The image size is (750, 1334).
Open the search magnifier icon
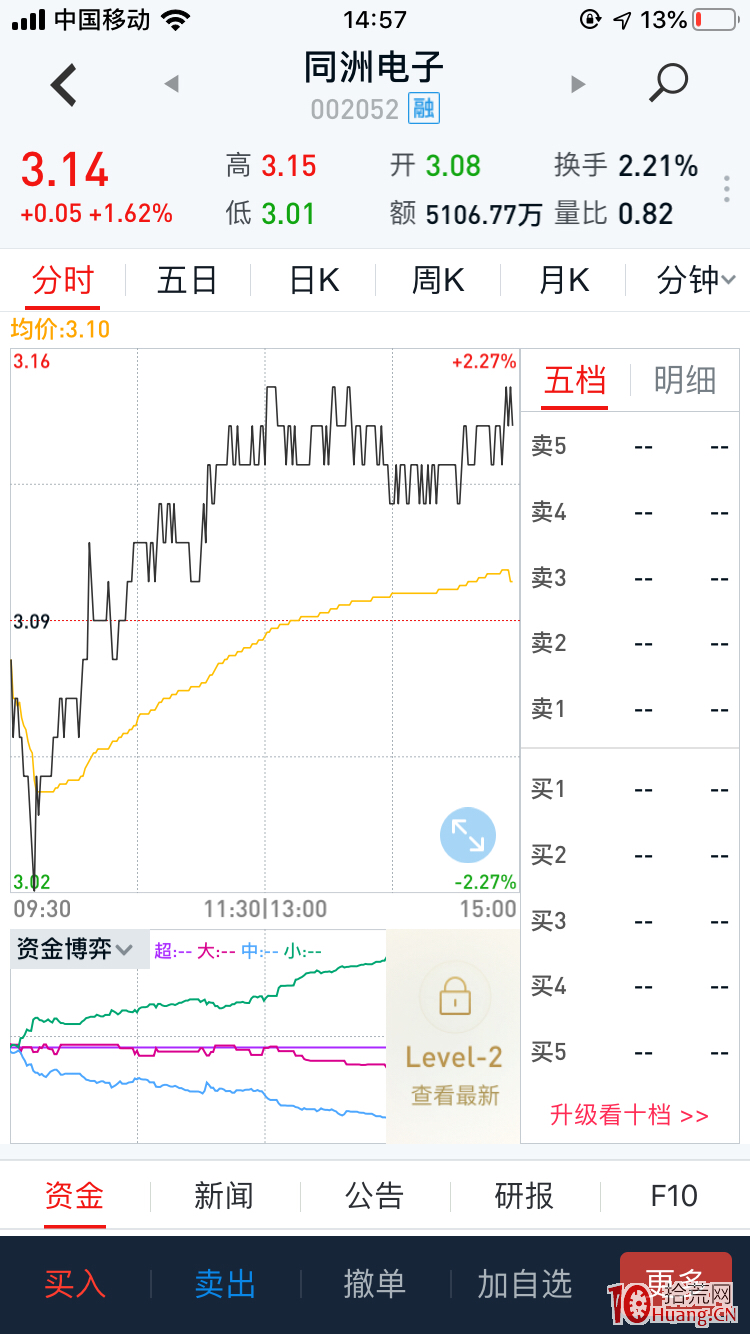click(x=668, y=83)
